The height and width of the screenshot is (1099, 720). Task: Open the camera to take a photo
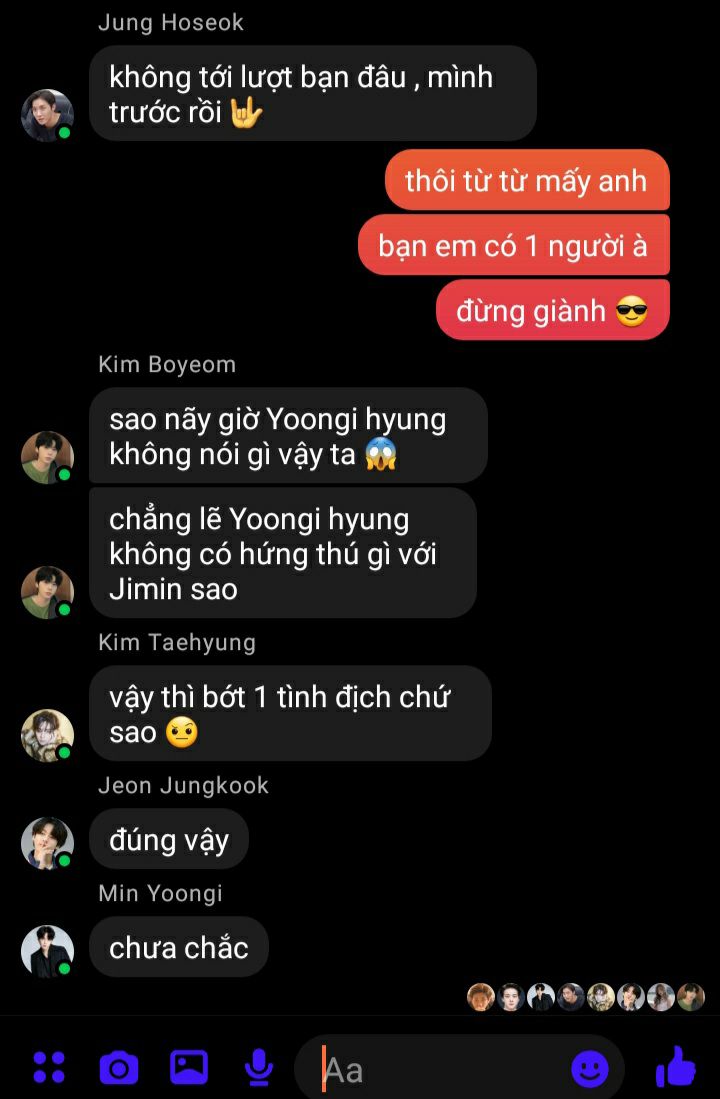(x=119, y=1068)
